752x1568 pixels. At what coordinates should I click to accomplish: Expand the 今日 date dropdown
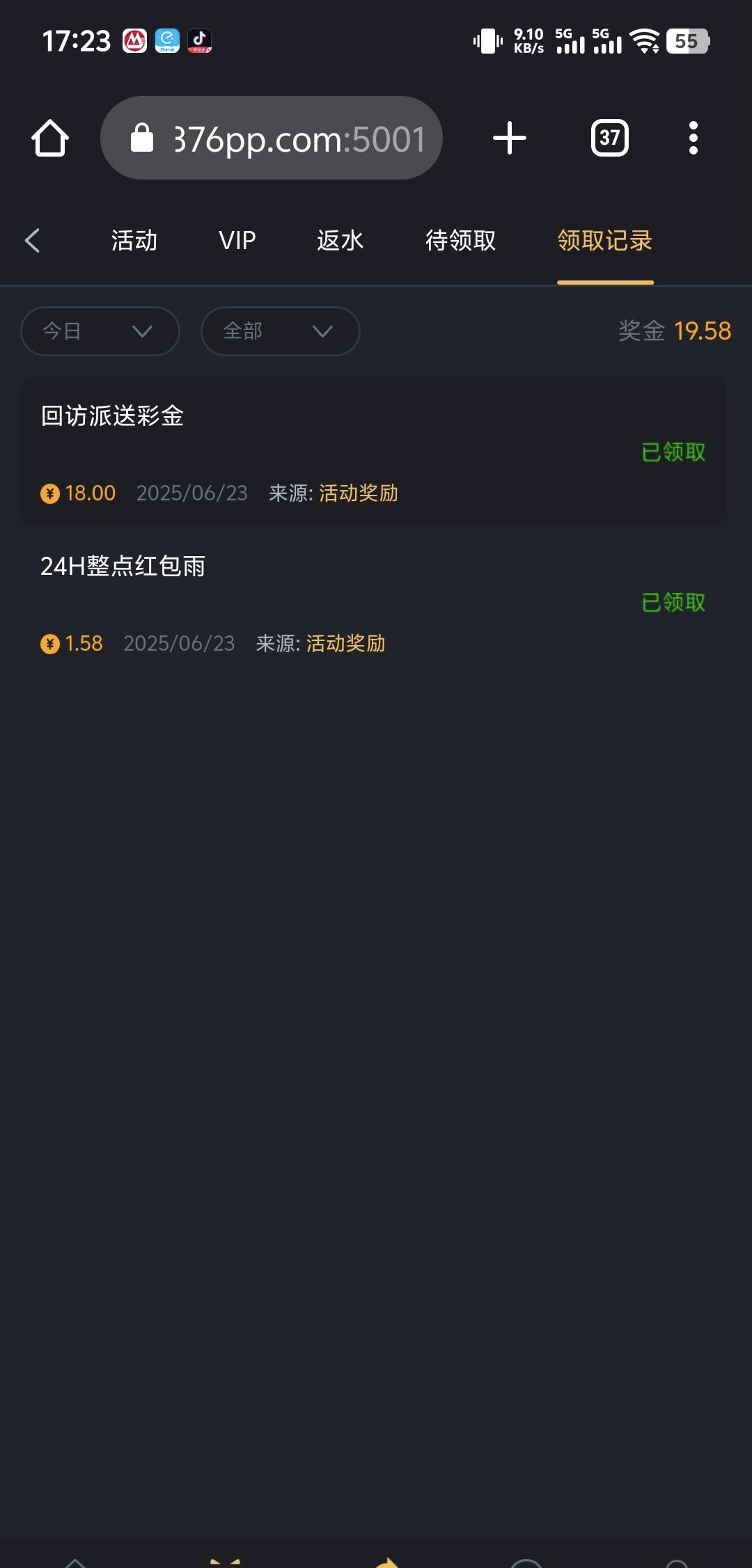(100, 331)
